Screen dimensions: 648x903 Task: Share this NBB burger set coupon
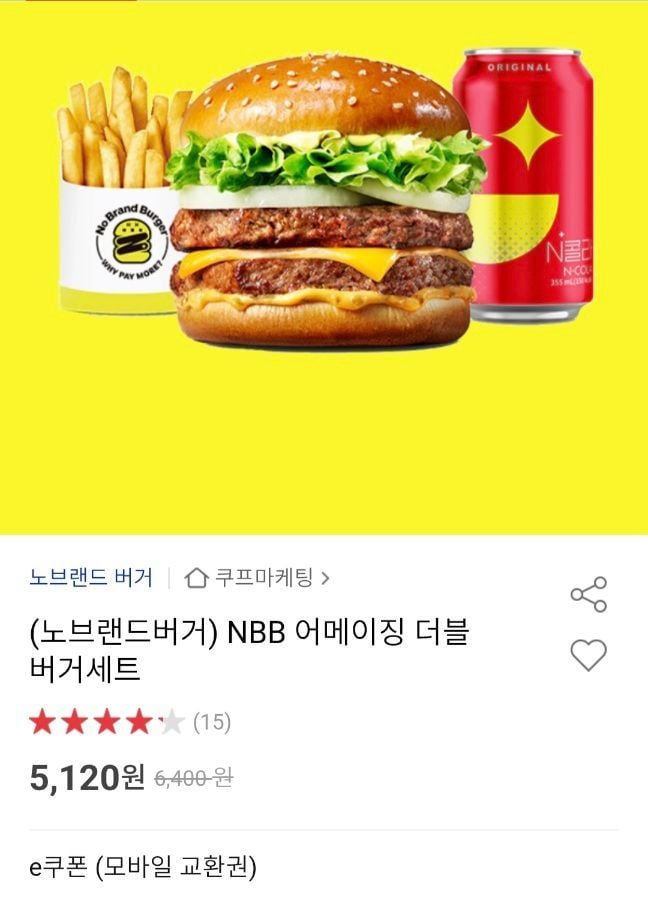coord(588,594)
